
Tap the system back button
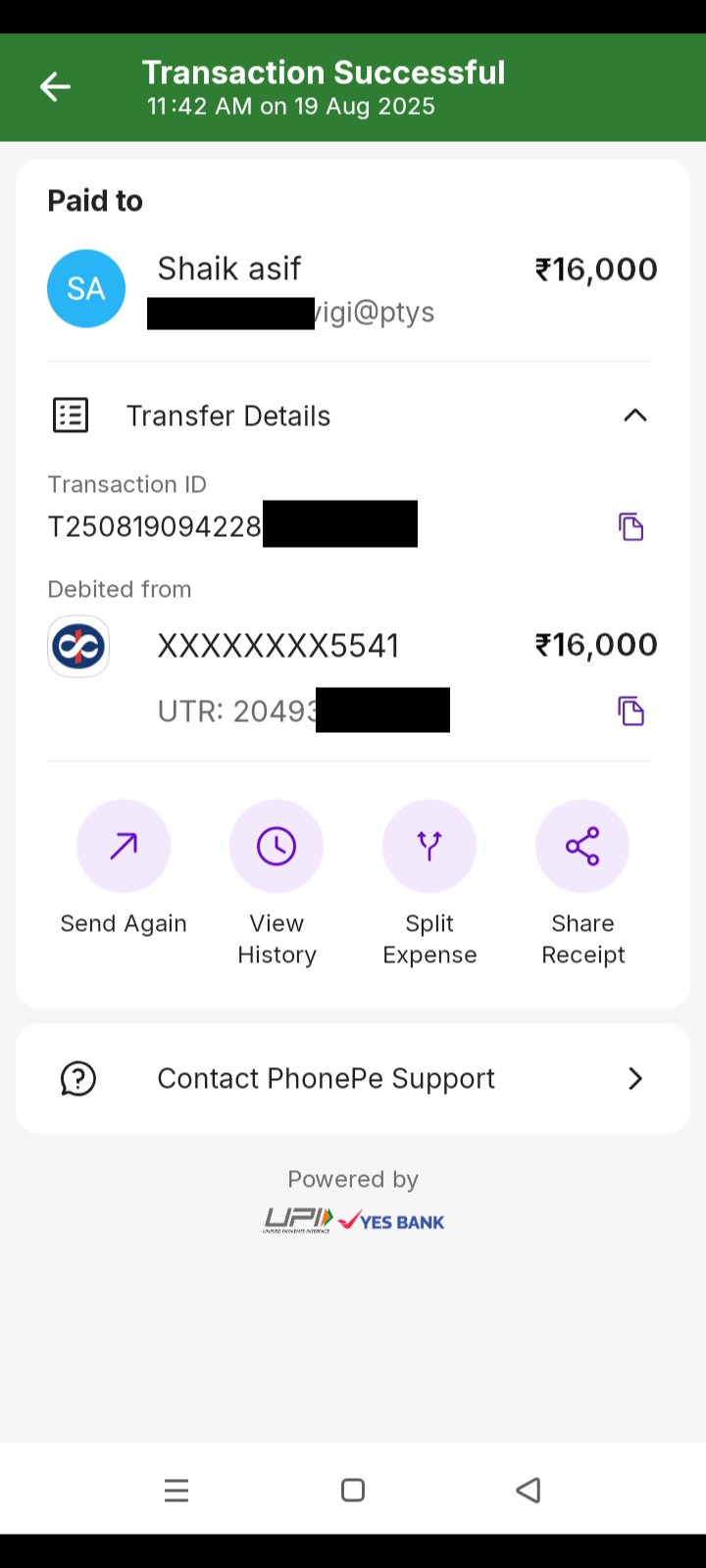coord(529,1491)
